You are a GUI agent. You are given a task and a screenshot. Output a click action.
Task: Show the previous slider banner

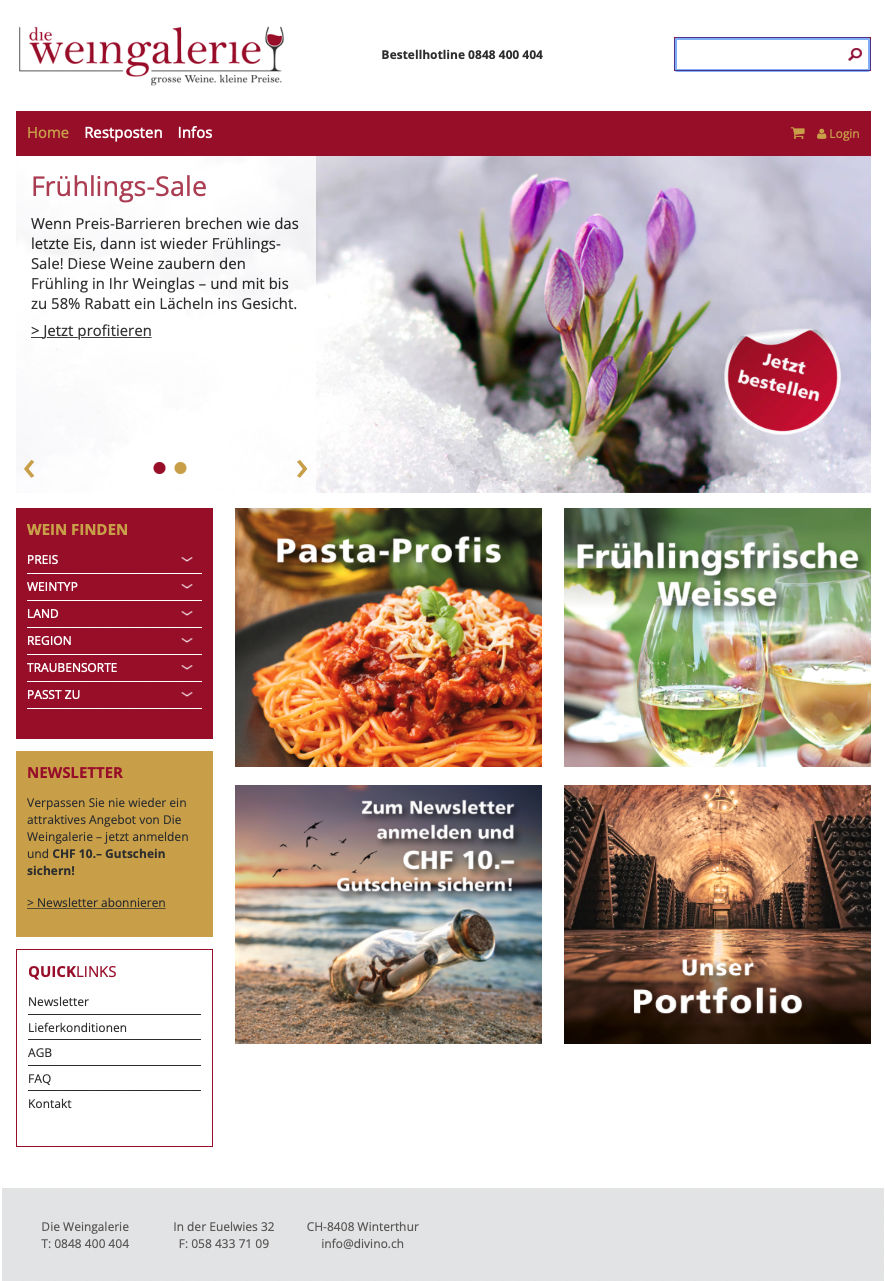tap(29, 468)
